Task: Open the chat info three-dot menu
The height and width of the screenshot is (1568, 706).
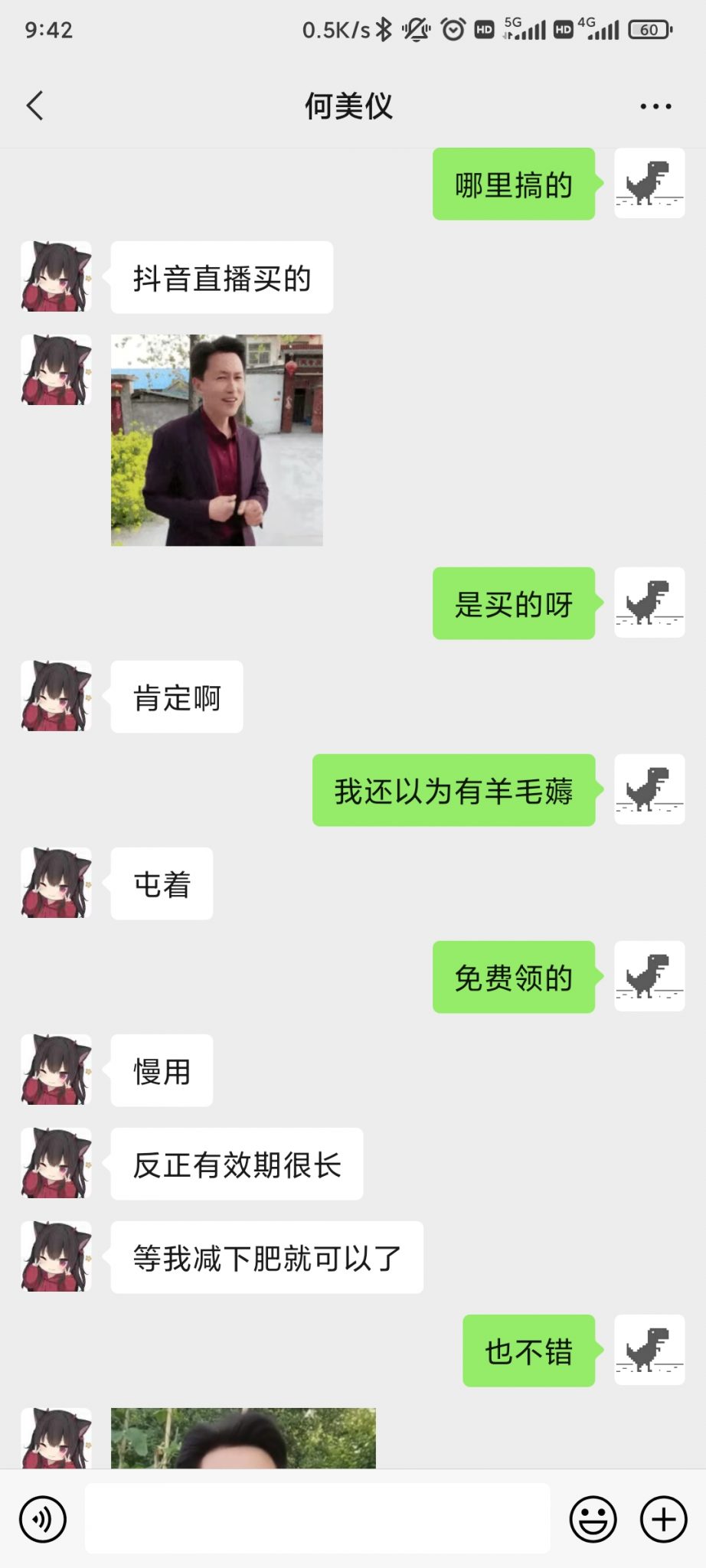Action: point(655,106)
